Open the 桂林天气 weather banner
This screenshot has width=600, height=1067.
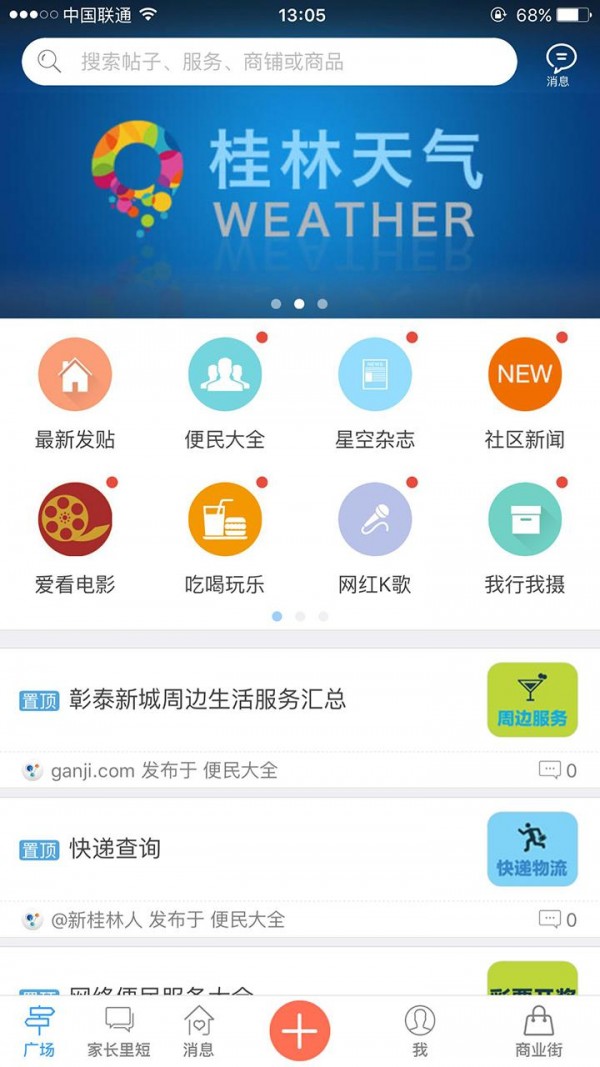[x=300, y=190]
